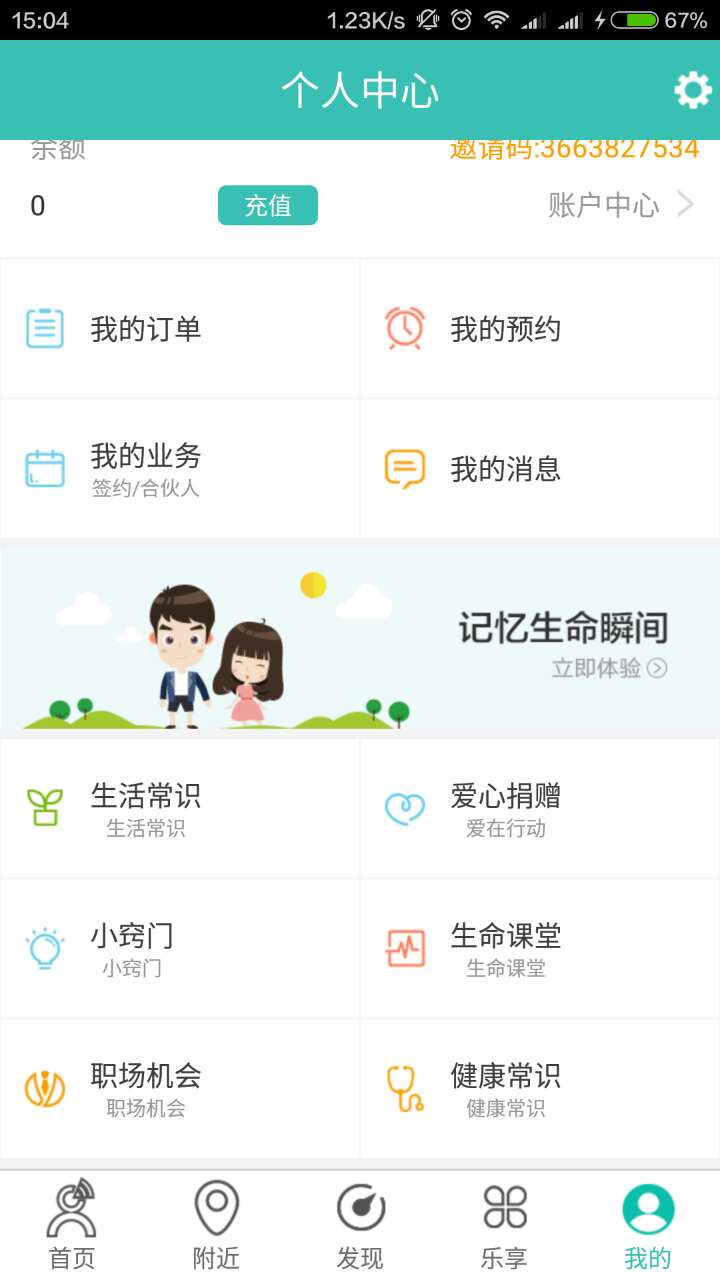The width and height of the screenshot is (720, 1280).
Task: Tap the 充值 recharge button
Action: click(x=268, y=205)
